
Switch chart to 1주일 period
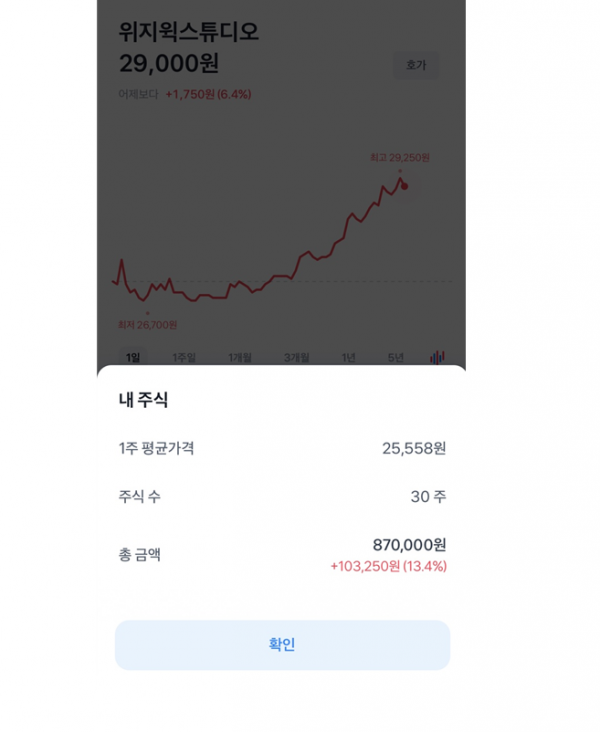tap(184, 357)
